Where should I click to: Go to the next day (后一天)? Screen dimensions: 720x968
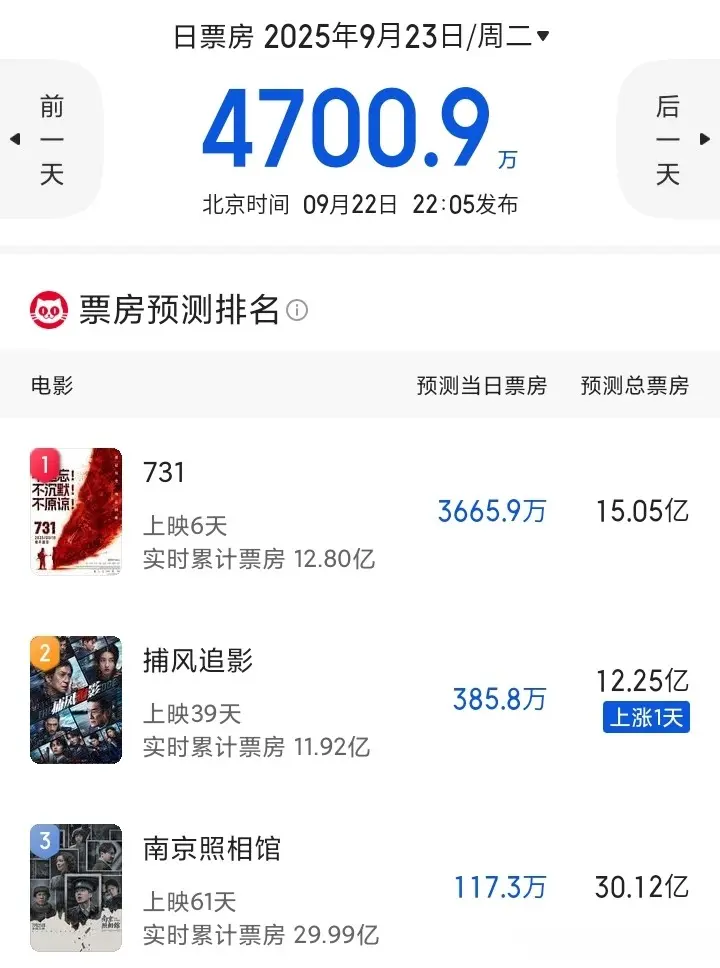pyautogui.click(x=668, y=140)
